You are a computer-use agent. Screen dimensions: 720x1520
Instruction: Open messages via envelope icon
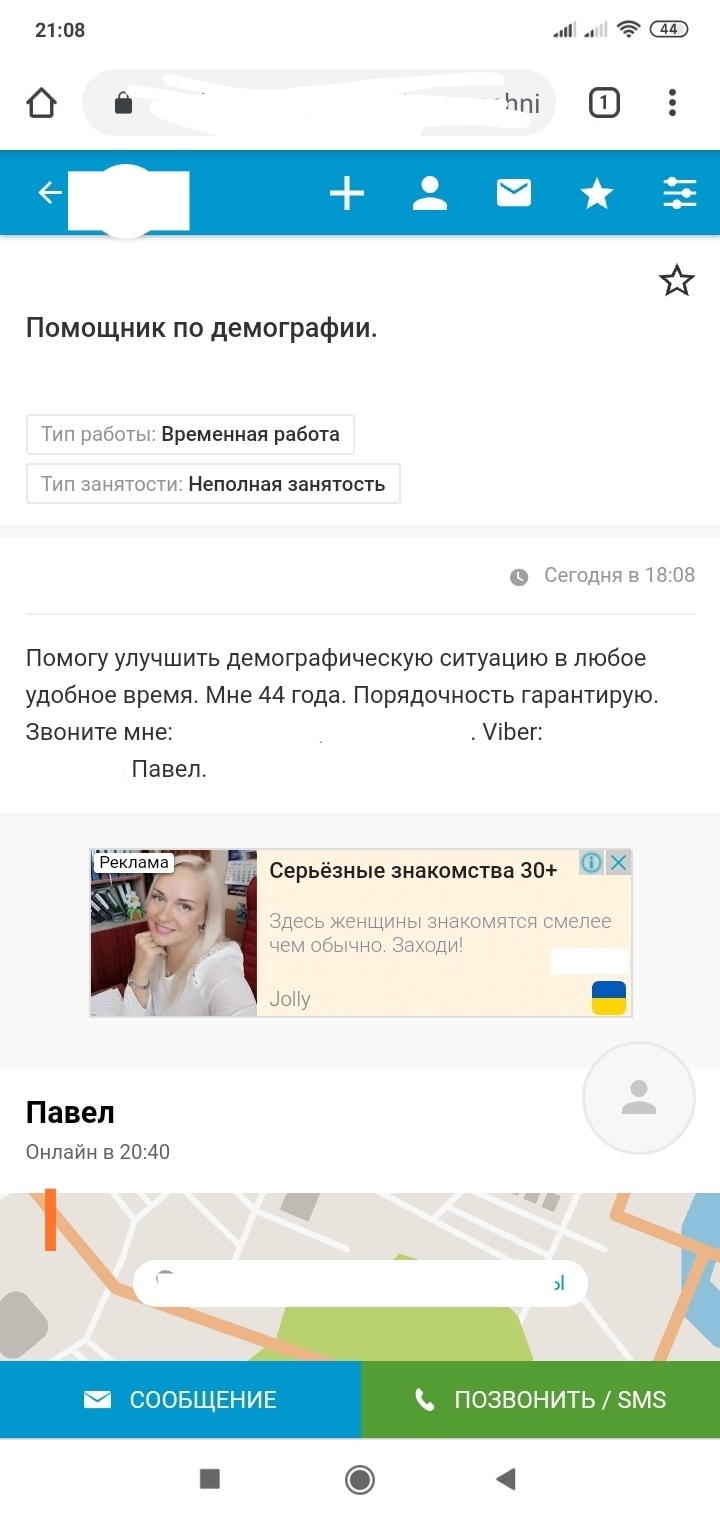[514, 193]
